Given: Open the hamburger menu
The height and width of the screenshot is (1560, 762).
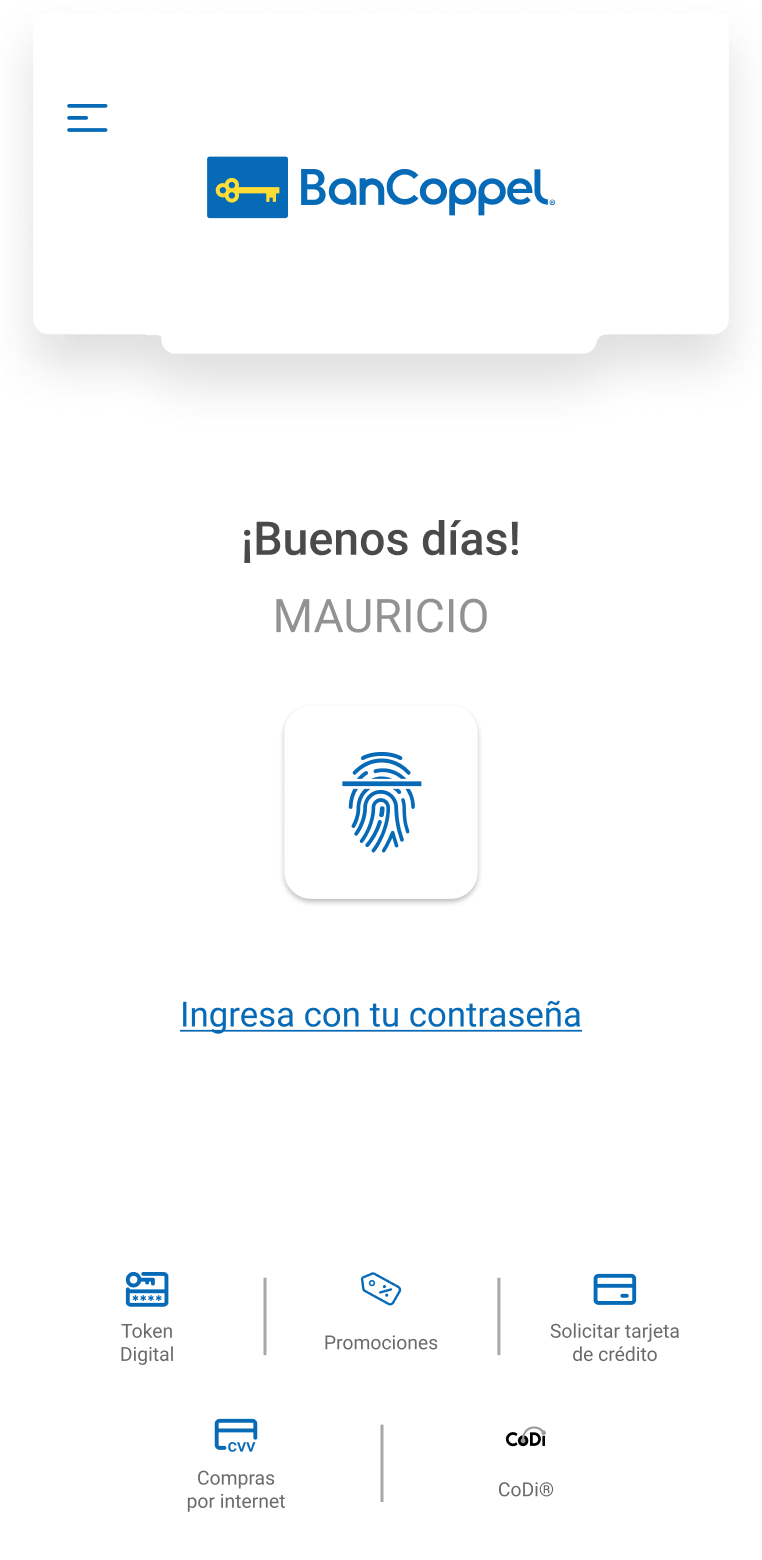Looking at the screenshot, I should (87, 118).
